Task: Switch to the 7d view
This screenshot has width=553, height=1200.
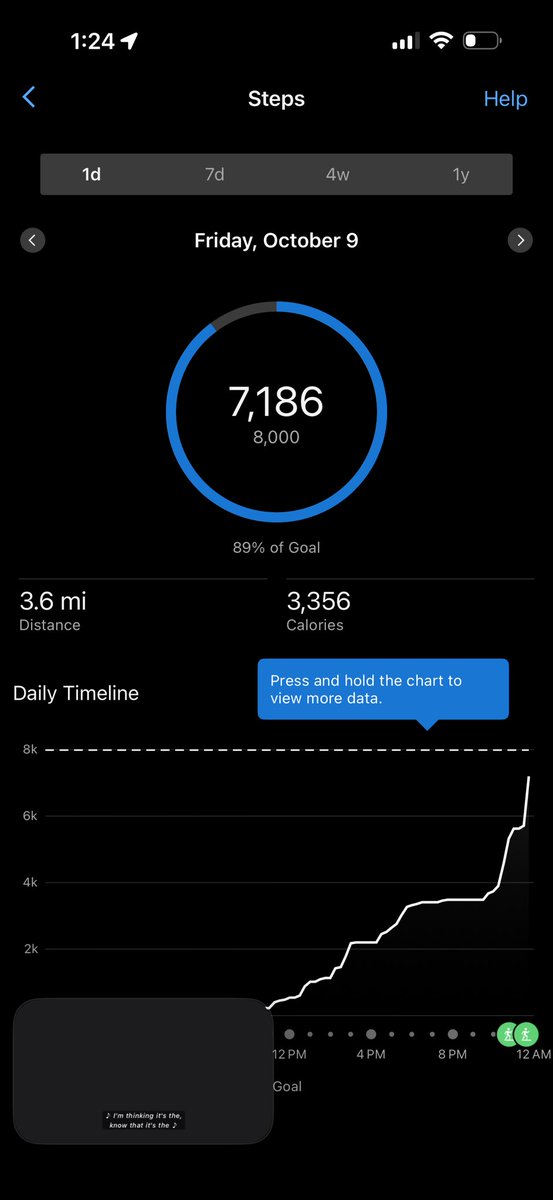Action: [x=214, y=174]
